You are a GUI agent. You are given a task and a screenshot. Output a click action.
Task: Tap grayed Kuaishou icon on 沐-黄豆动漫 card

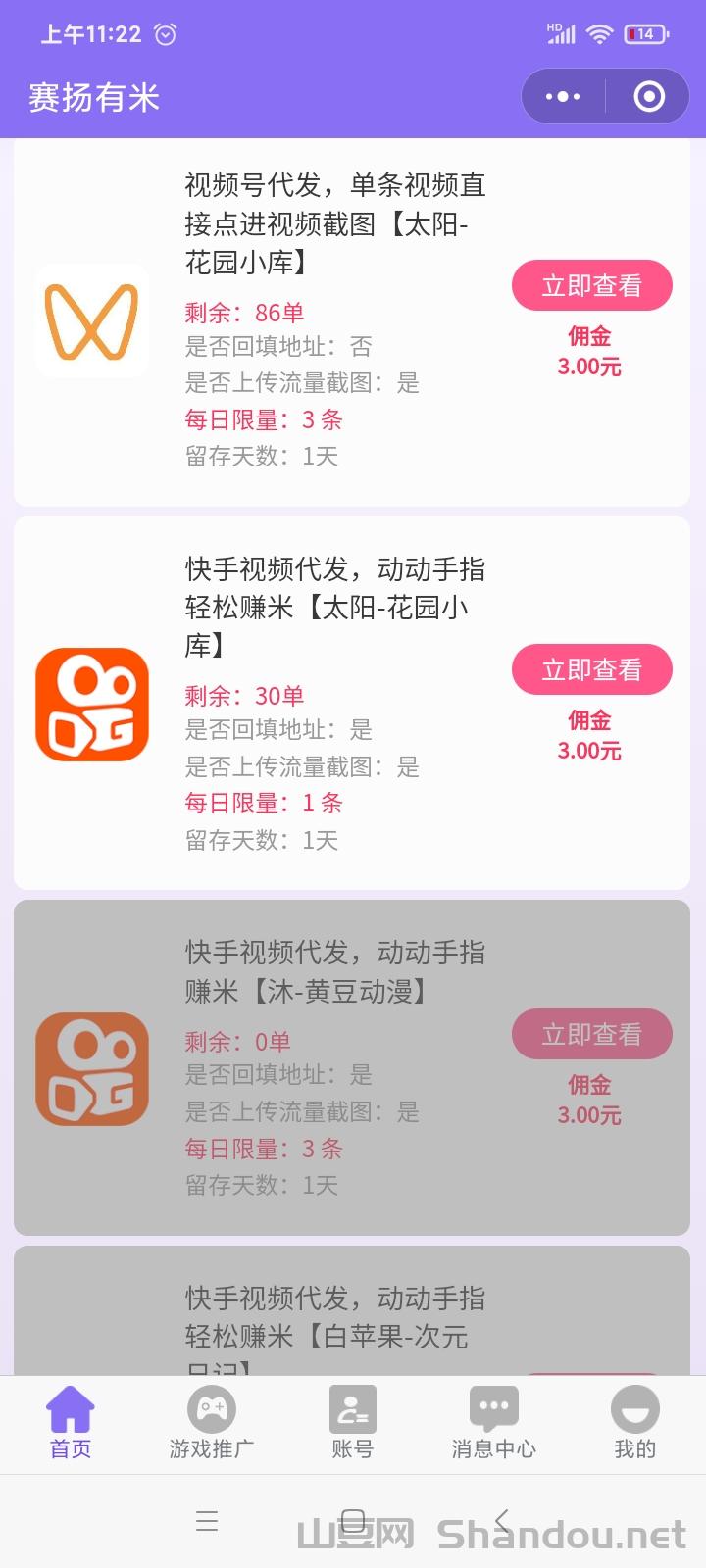click(x=91, y=1068)
